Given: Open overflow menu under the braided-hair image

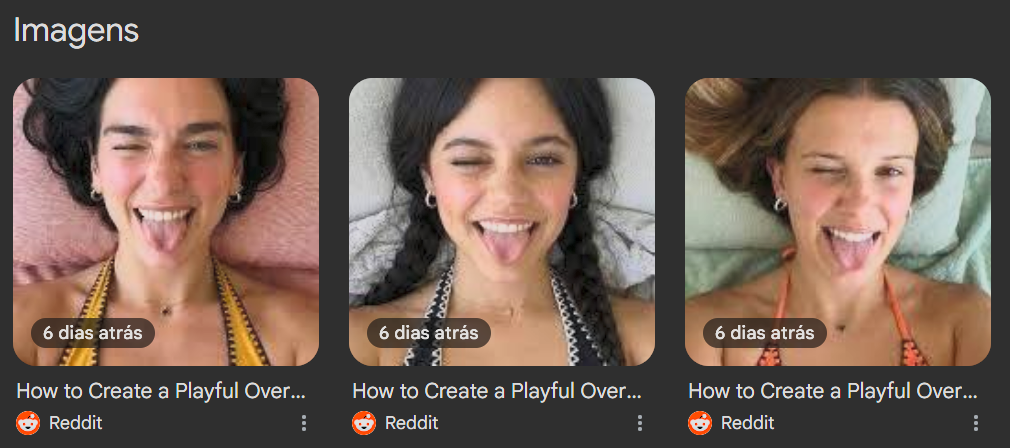Looking at the screenshot, I should [640, 423].
